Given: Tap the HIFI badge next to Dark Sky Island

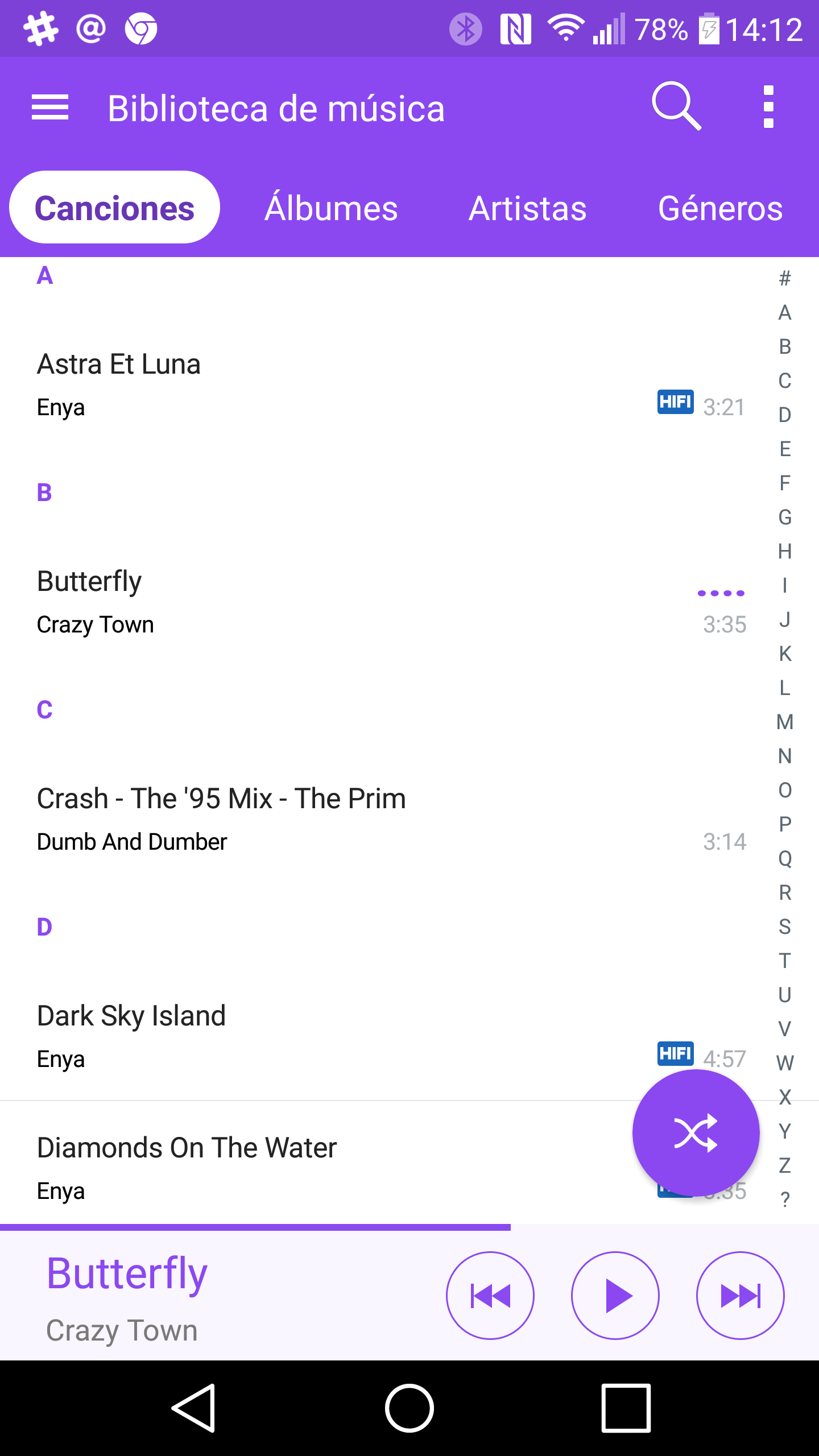Looking at the screenshot, I should pyautogui.click(x=675, y=1054).
